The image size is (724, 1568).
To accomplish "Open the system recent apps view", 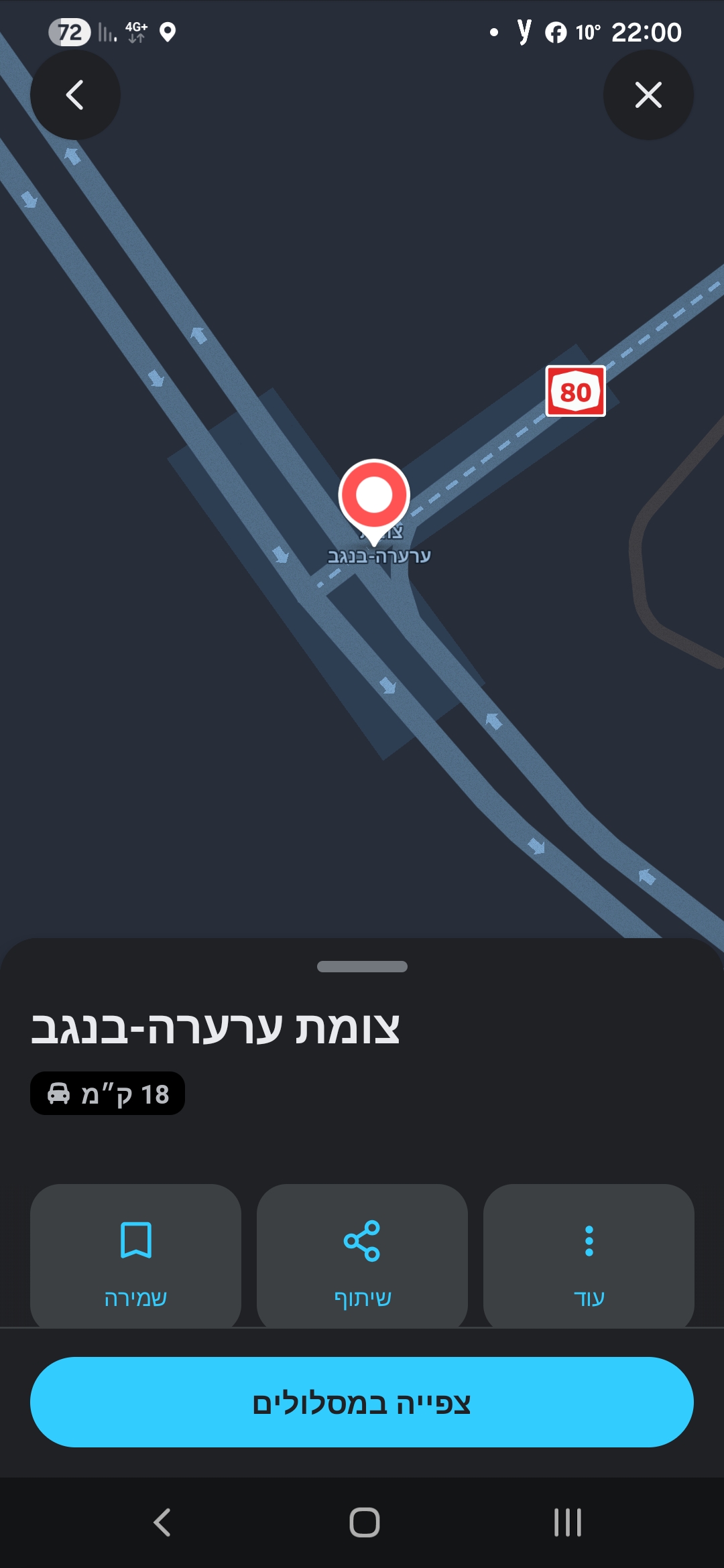I will pos(567,1522).
